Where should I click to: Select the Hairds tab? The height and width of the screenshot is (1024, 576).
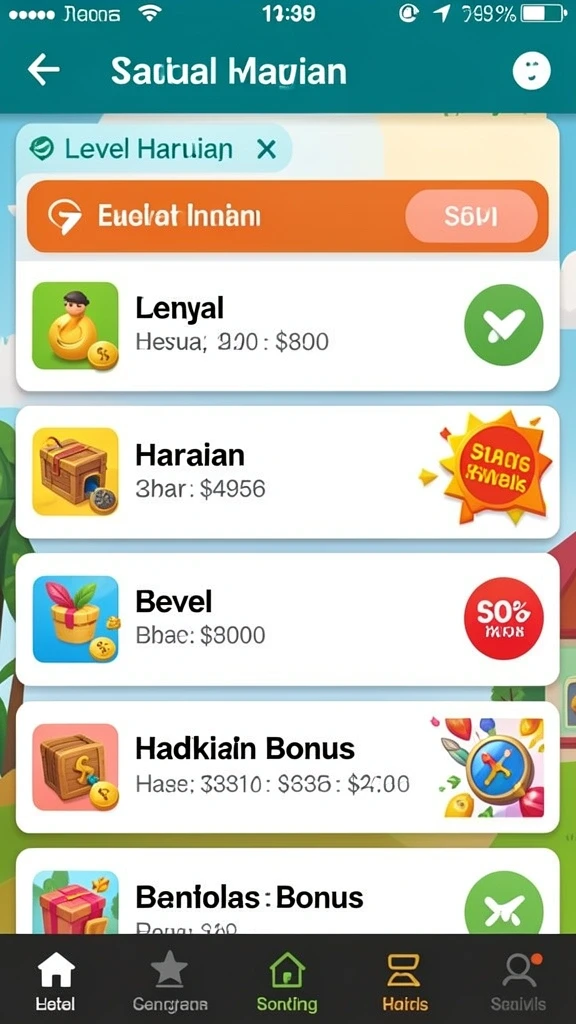(405, 982)
